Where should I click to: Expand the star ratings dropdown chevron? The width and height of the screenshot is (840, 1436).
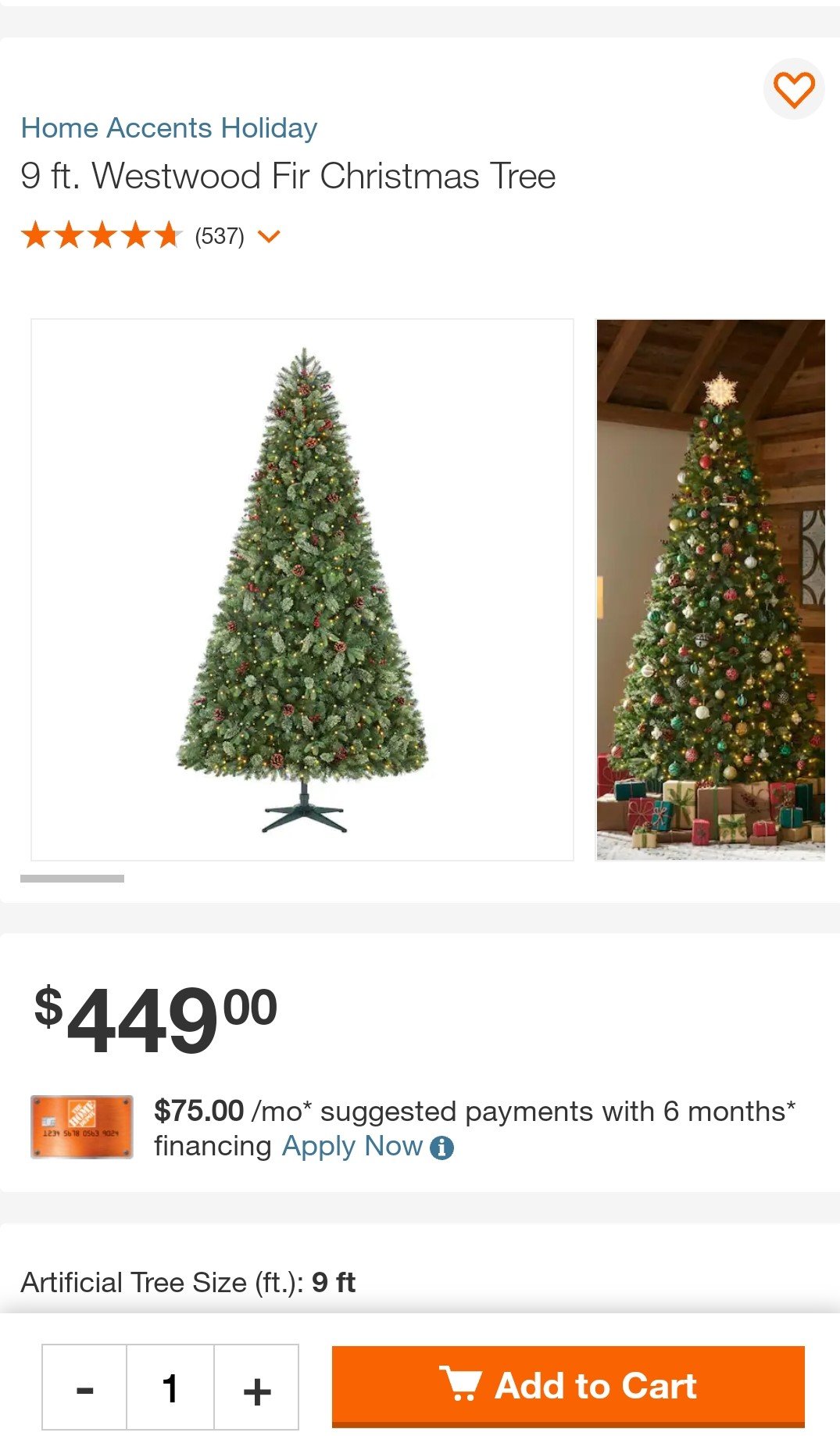(269, 236)
